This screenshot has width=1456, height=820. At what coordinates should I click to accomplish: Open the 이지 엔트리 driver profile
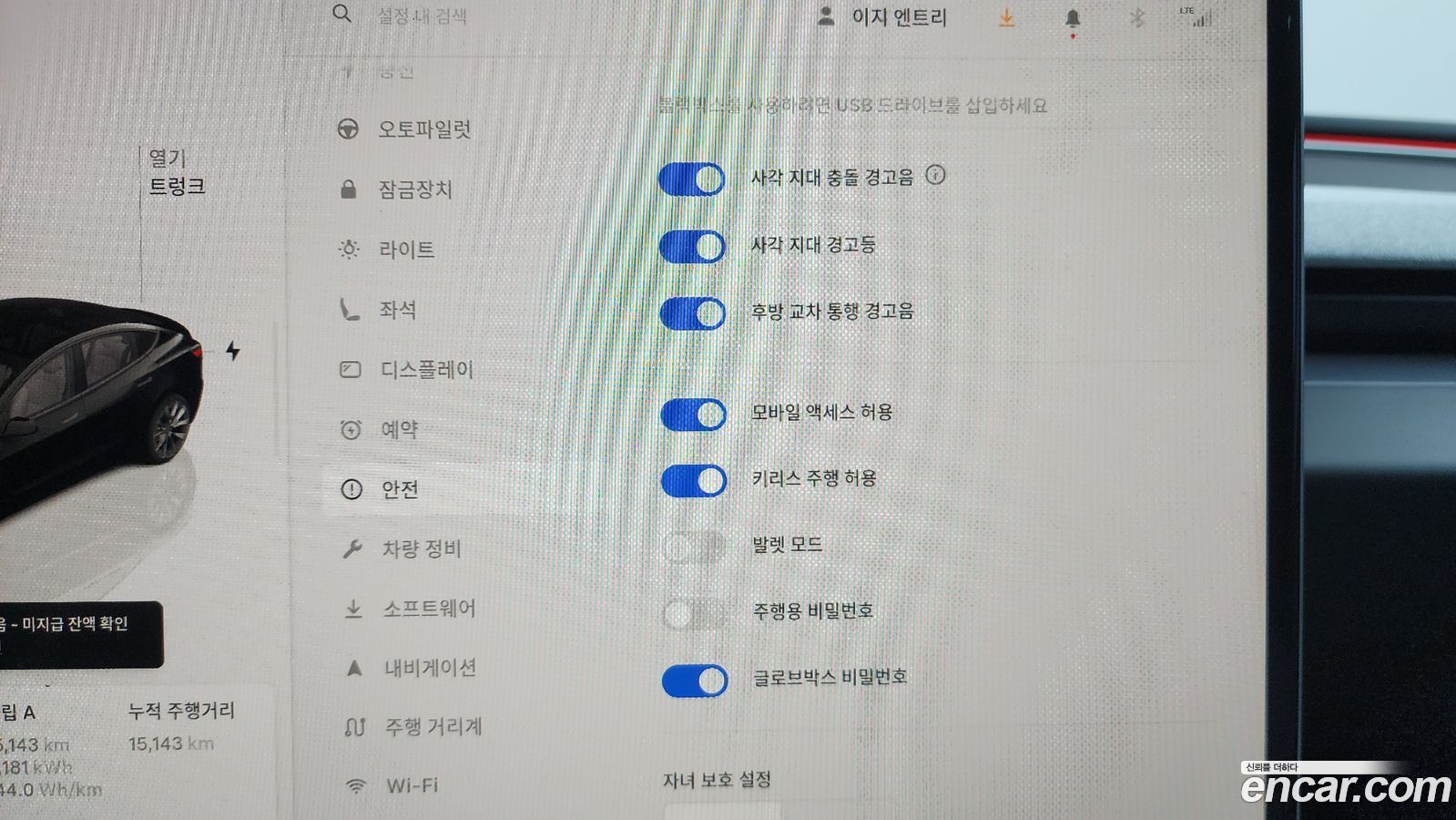tap(882, 17)
